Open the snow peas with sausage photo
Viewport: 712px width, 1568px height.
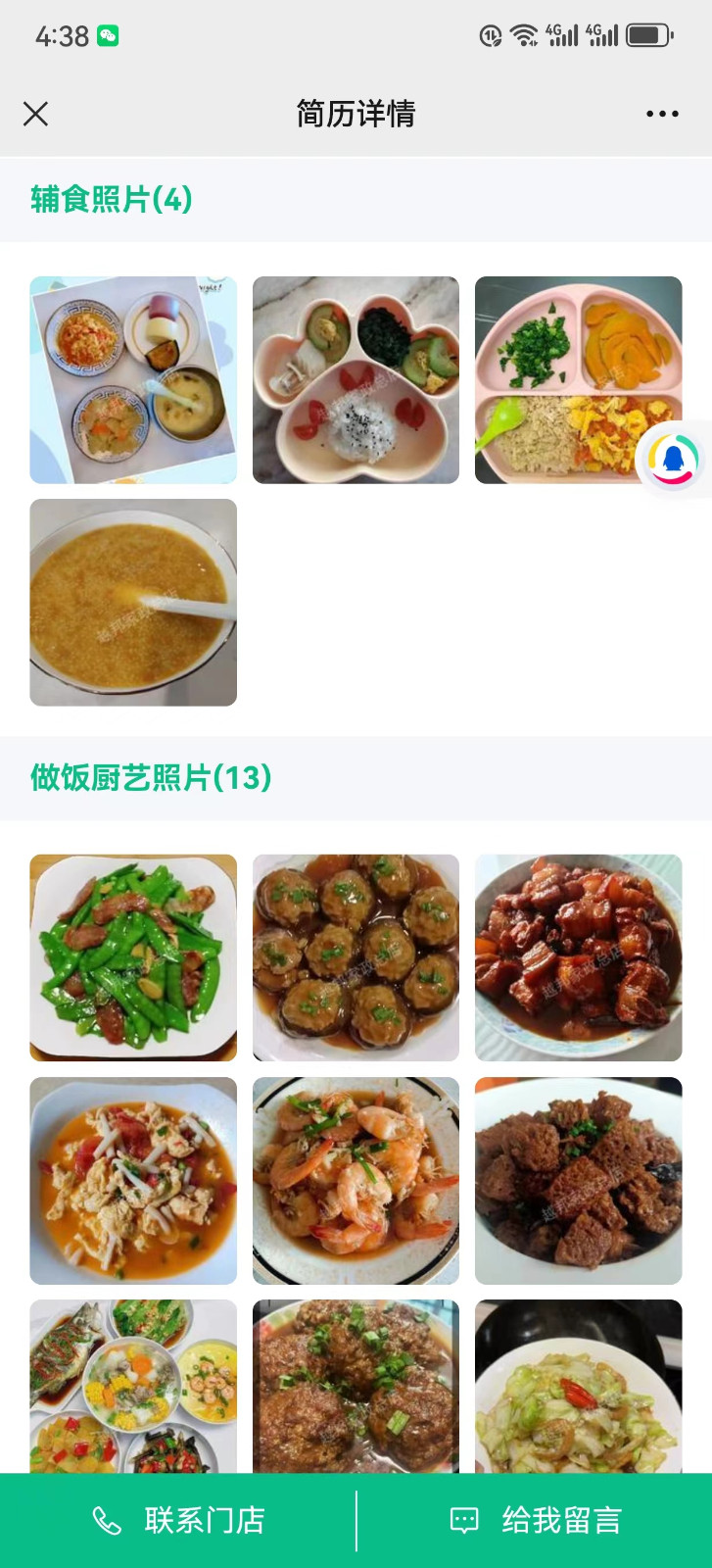tap(133, 957)
